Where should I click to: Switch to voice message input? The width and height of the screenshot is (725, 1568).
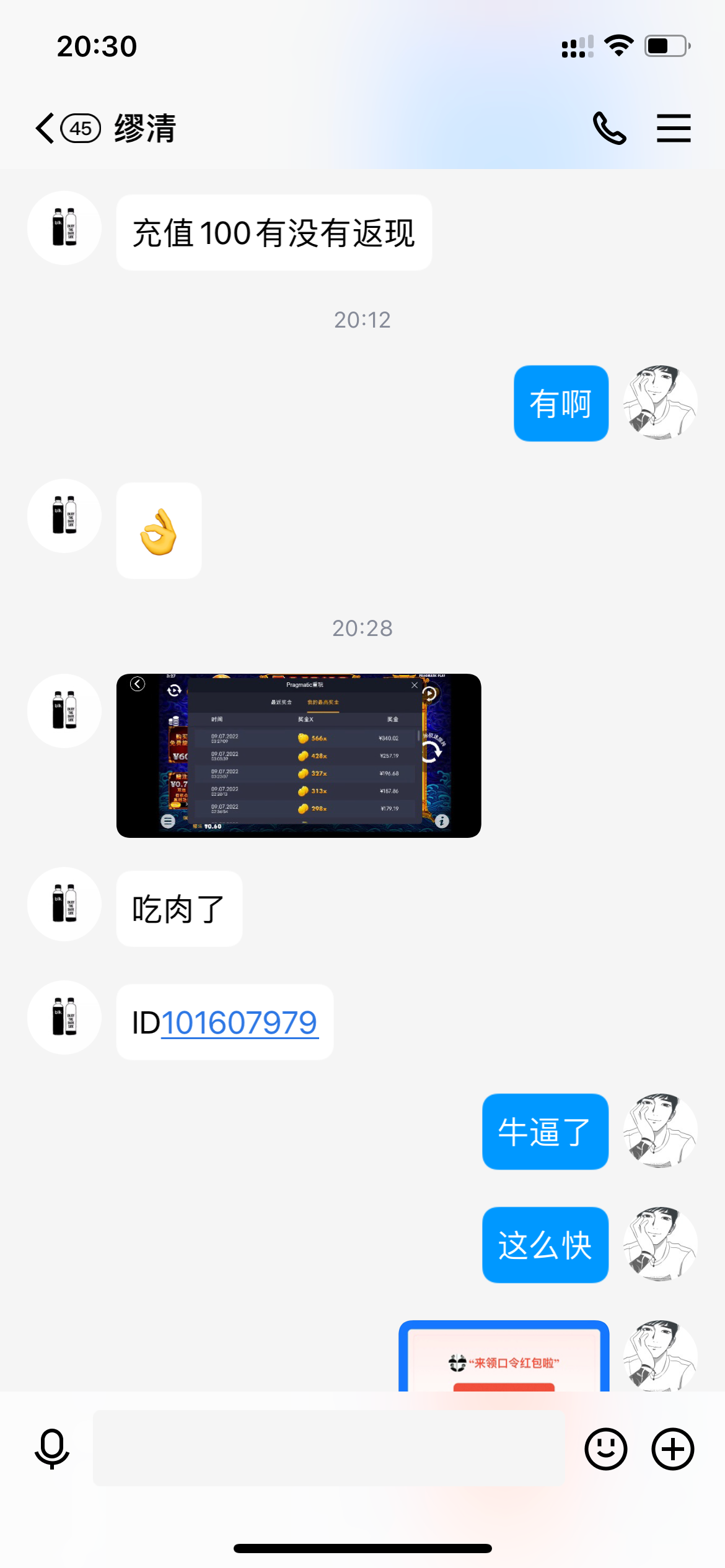coord(52,1448)
